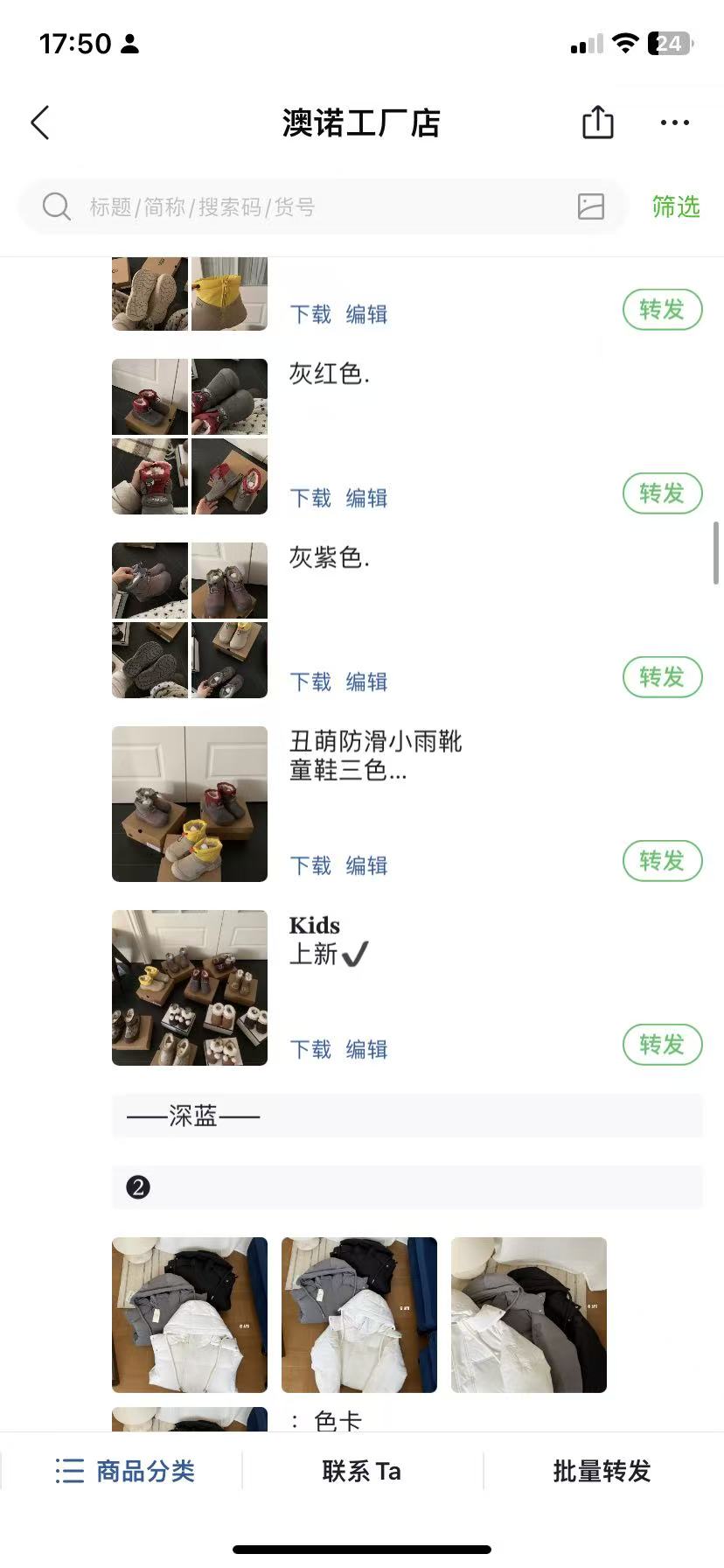Image resolution: width=724 pixels, height=1568 pixels.
Task: Contact the seller via 联系 Ta
Action: tap(361, 1471)
